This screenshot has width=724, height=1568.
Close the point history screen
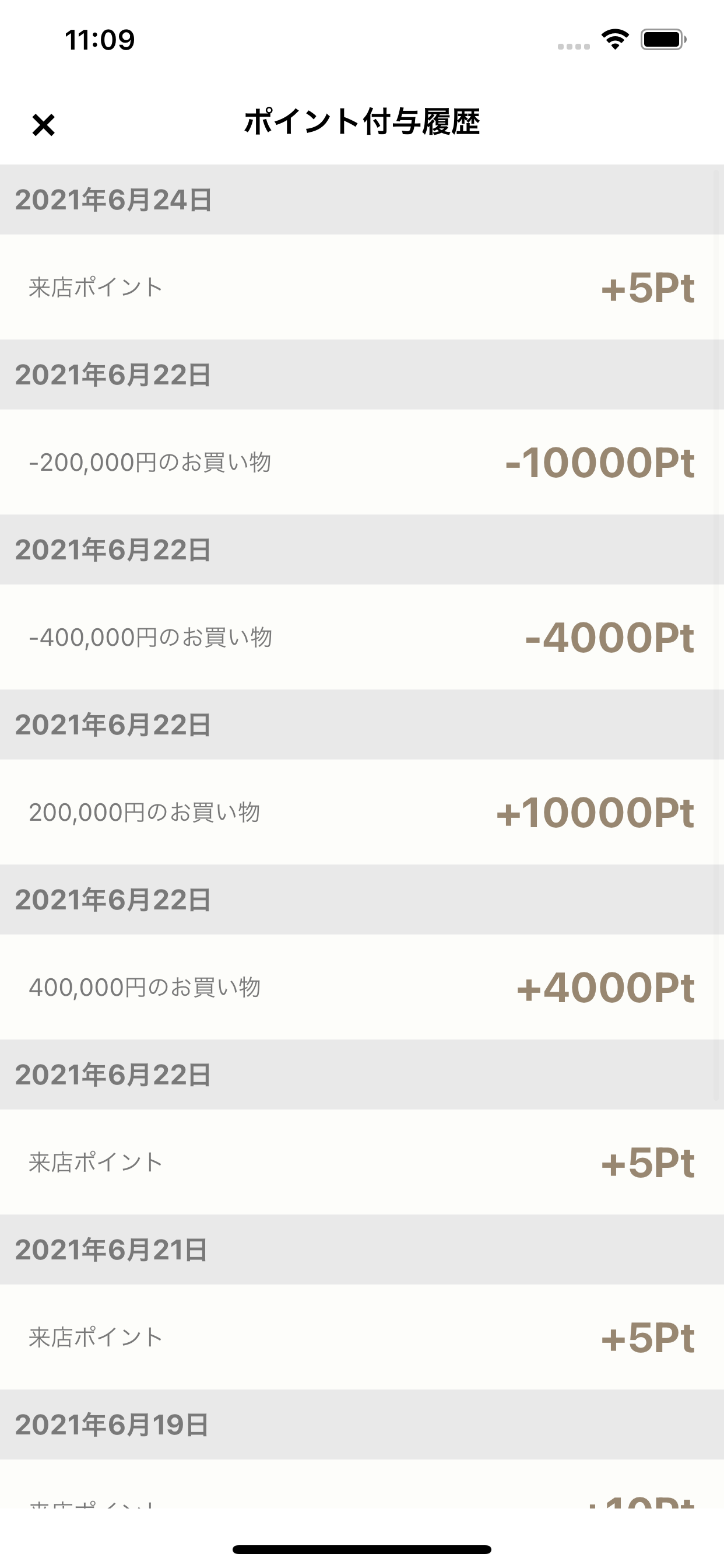point(43,125)
